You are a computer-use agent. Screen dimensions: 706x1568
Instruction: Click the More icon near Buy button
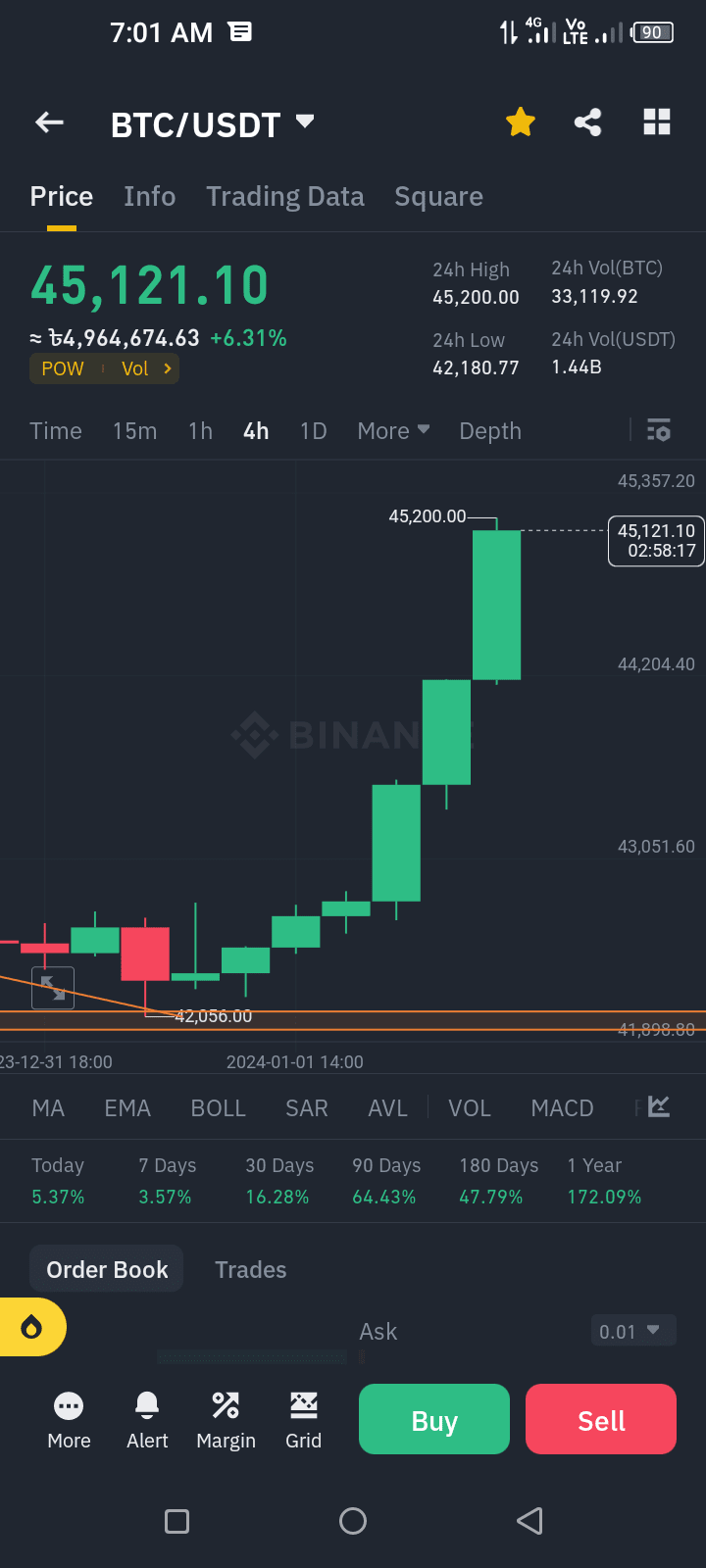click(69, 1418)
